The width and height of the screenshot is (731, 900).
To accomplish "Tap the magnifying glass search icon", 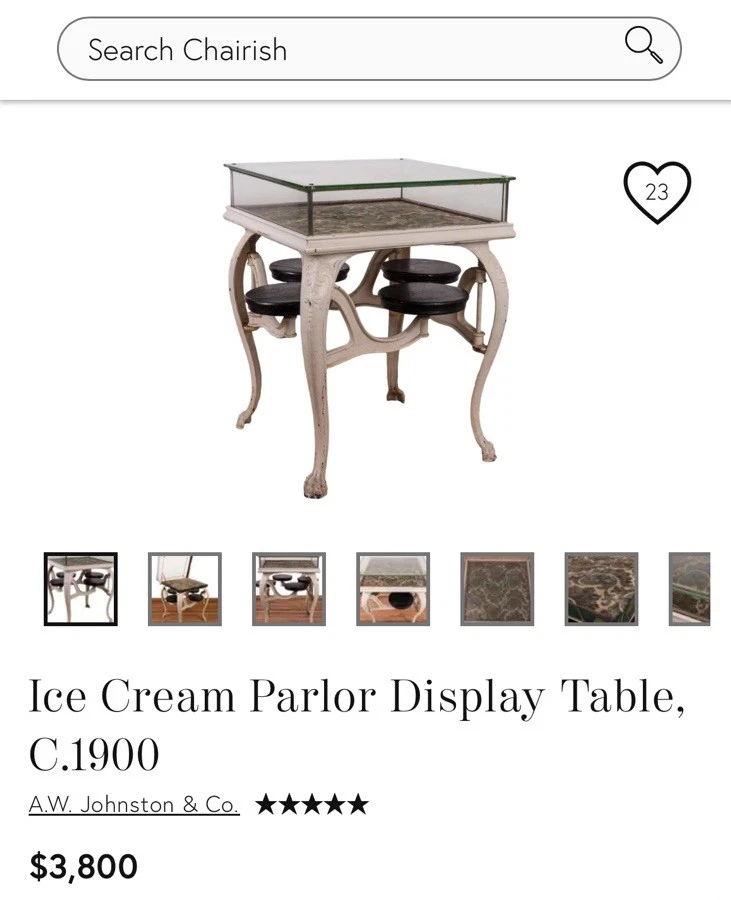I will click(x=643, y=45).
